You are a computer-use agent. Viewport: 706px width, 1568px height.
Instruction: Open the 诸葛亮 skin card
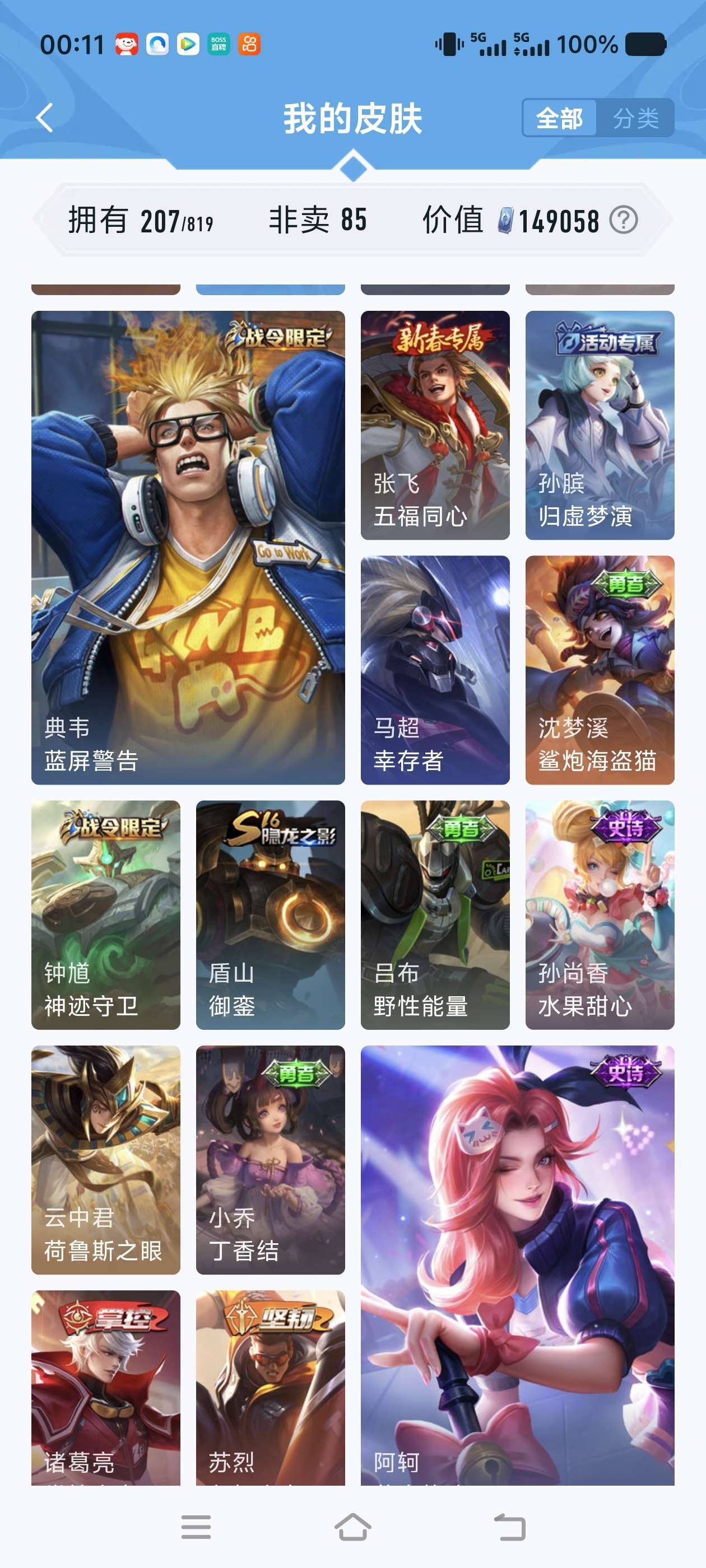tap(106, 1387)
